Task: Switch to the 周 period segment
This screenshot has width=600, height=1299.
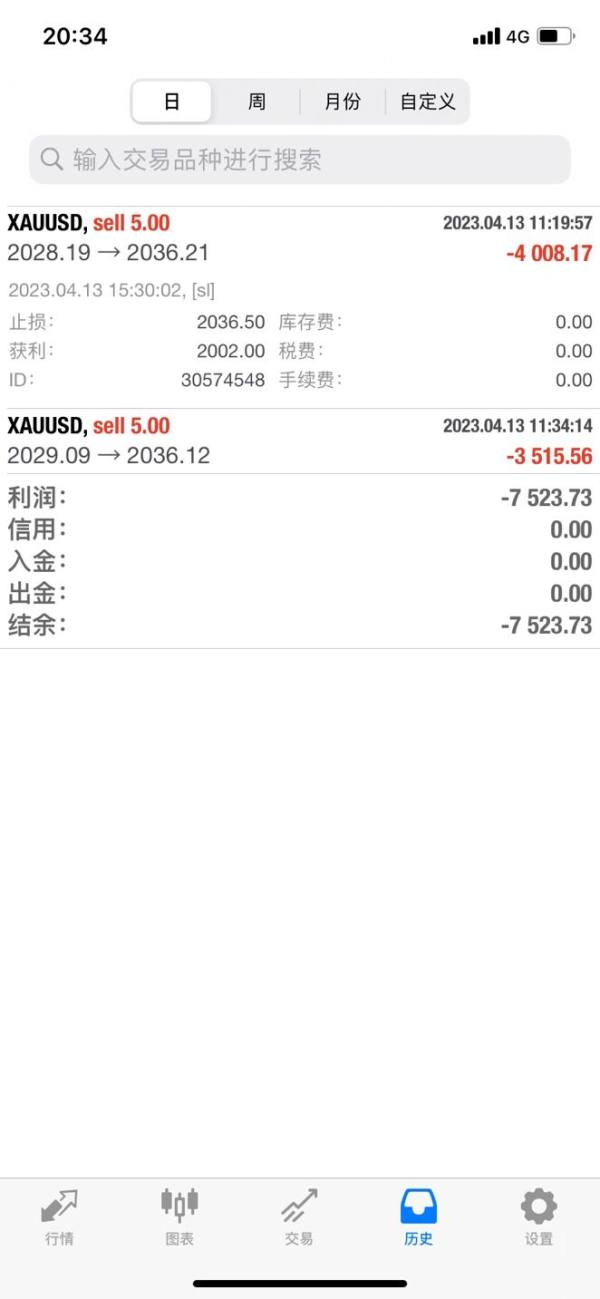Action: (x=257, y=102)
